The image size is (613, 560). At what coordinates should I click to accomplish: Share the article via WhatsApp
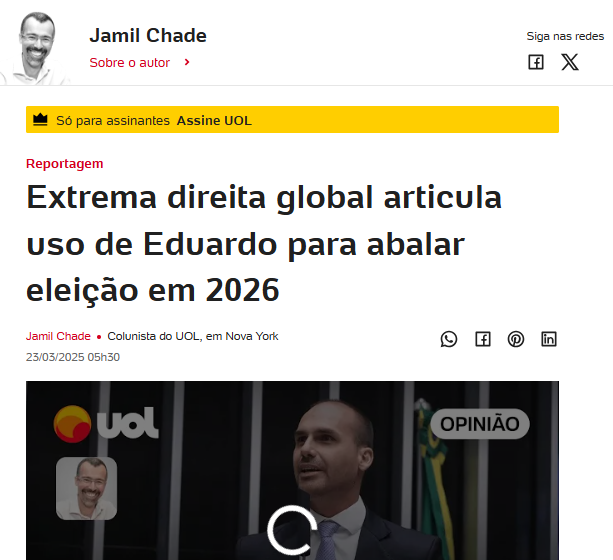449,339
